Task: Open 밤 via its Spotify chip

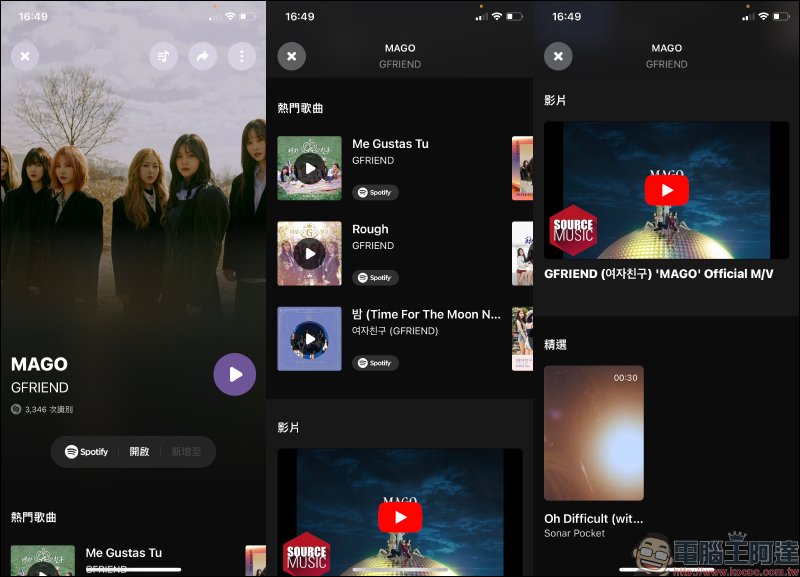Action: 375,362
